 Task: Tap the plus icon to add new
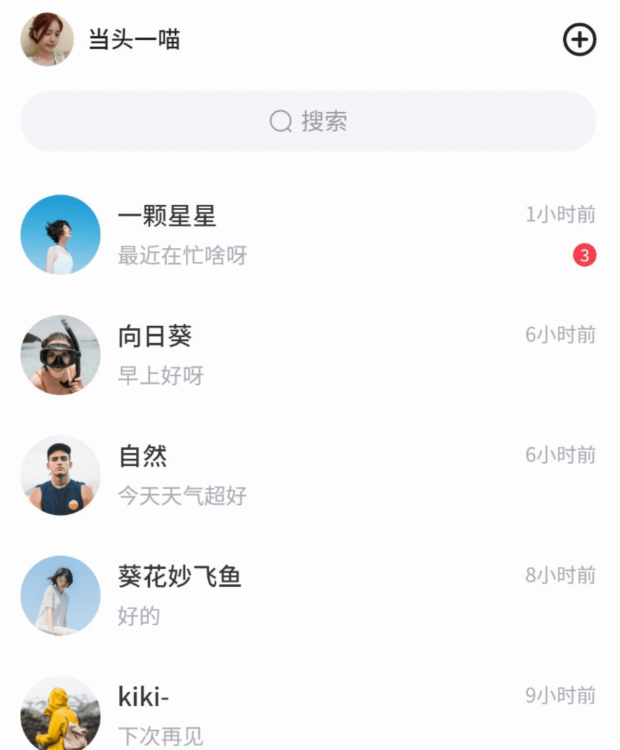tap(580, 40)
